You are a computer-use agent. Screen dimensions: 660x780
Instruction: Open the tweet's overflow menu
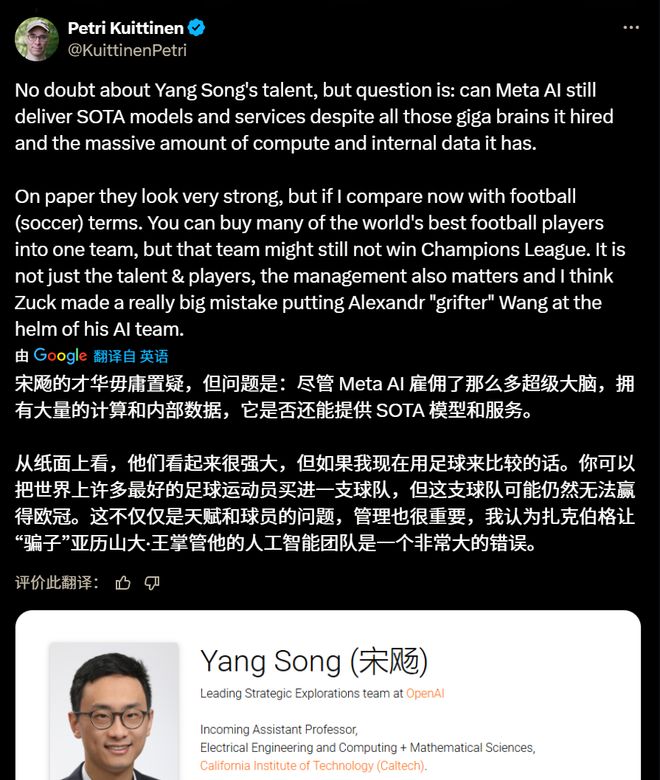[x=630, y=28]
